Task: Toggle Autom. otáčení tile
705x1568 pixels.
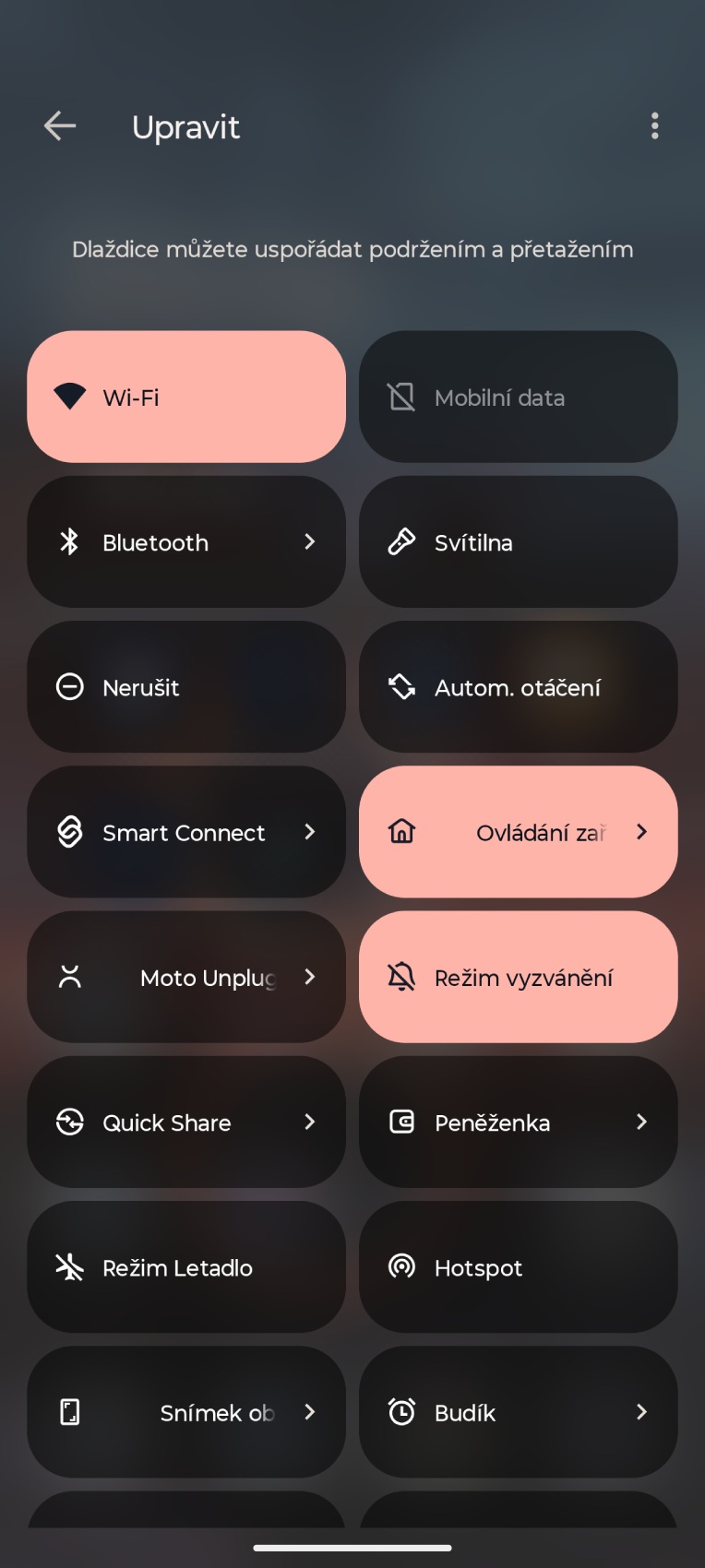Action: pyautogui.click(x=519, y=687)
